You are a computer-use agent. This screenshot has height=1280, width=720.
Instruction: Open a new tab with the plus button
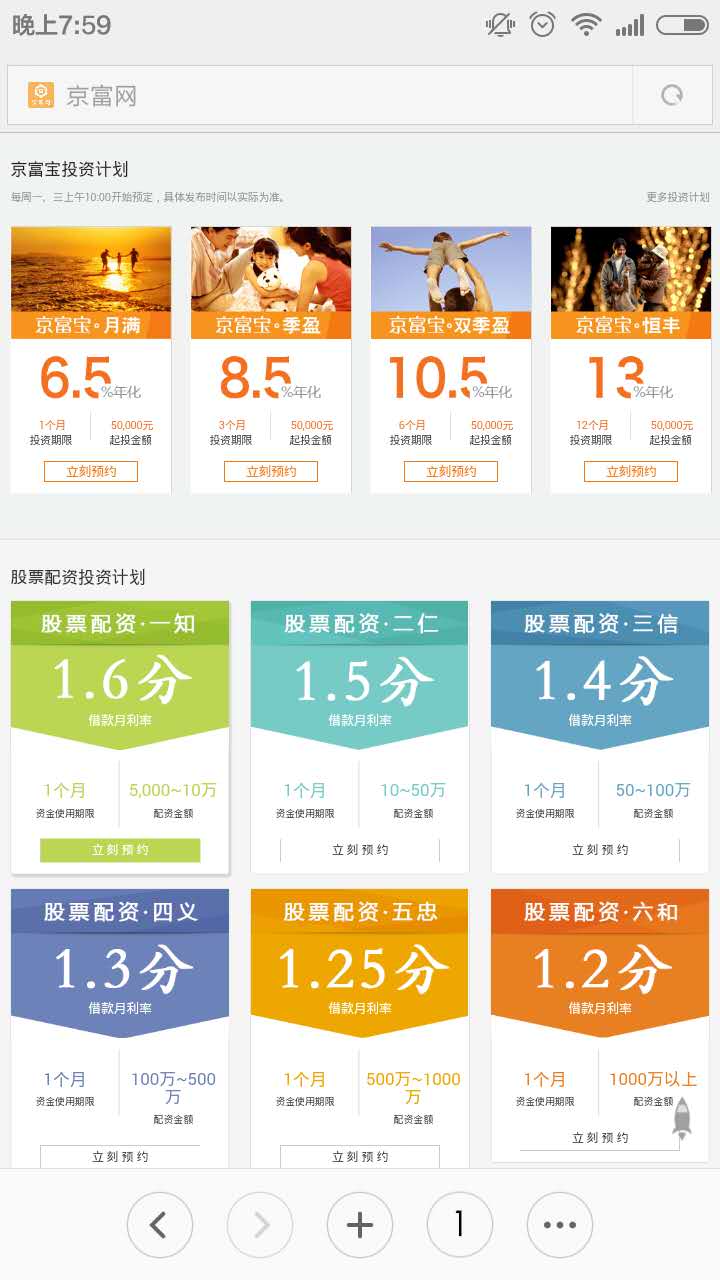click(x=360, y=1225)
